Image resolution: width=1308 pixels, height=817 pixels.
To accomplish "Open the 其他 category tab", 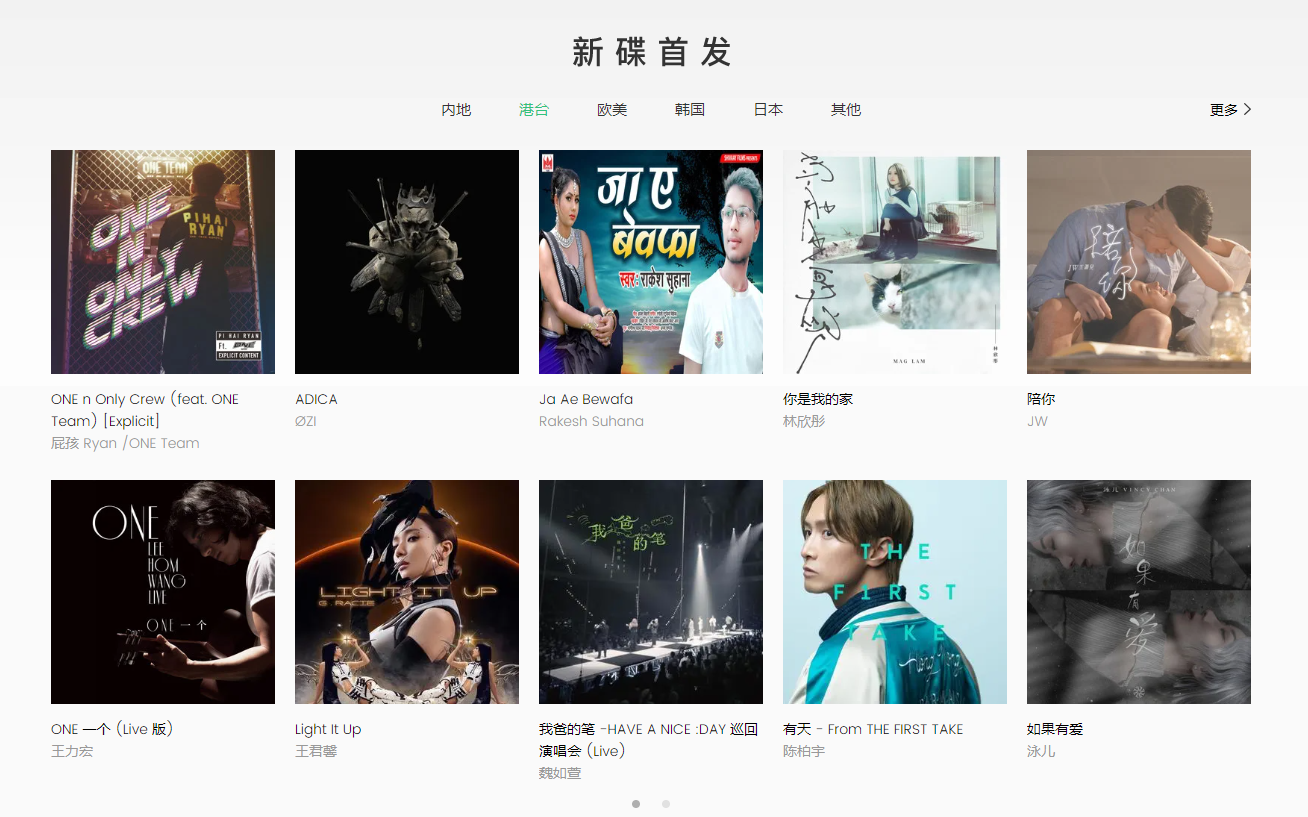I will (846, 110).
